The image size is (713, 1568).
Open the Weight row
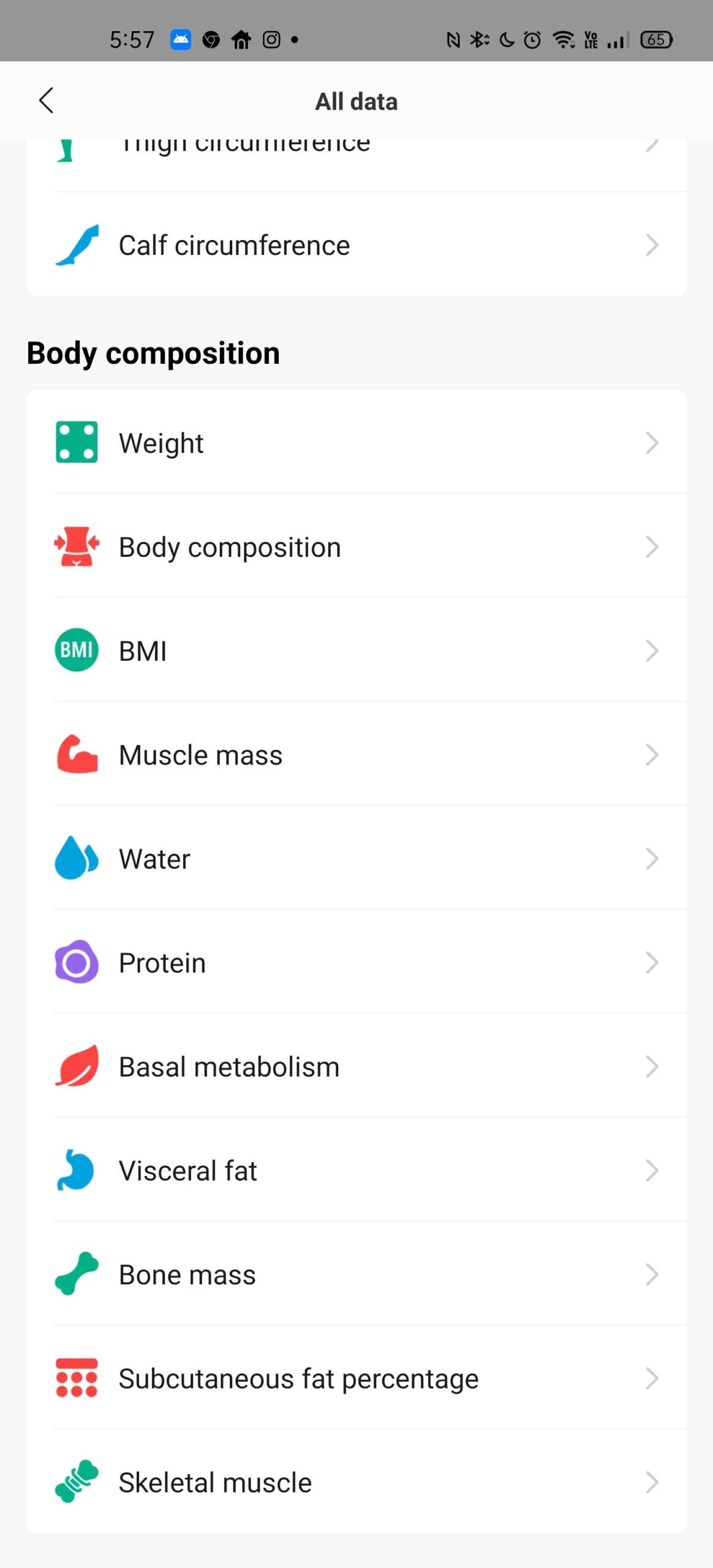click(356, 442)
